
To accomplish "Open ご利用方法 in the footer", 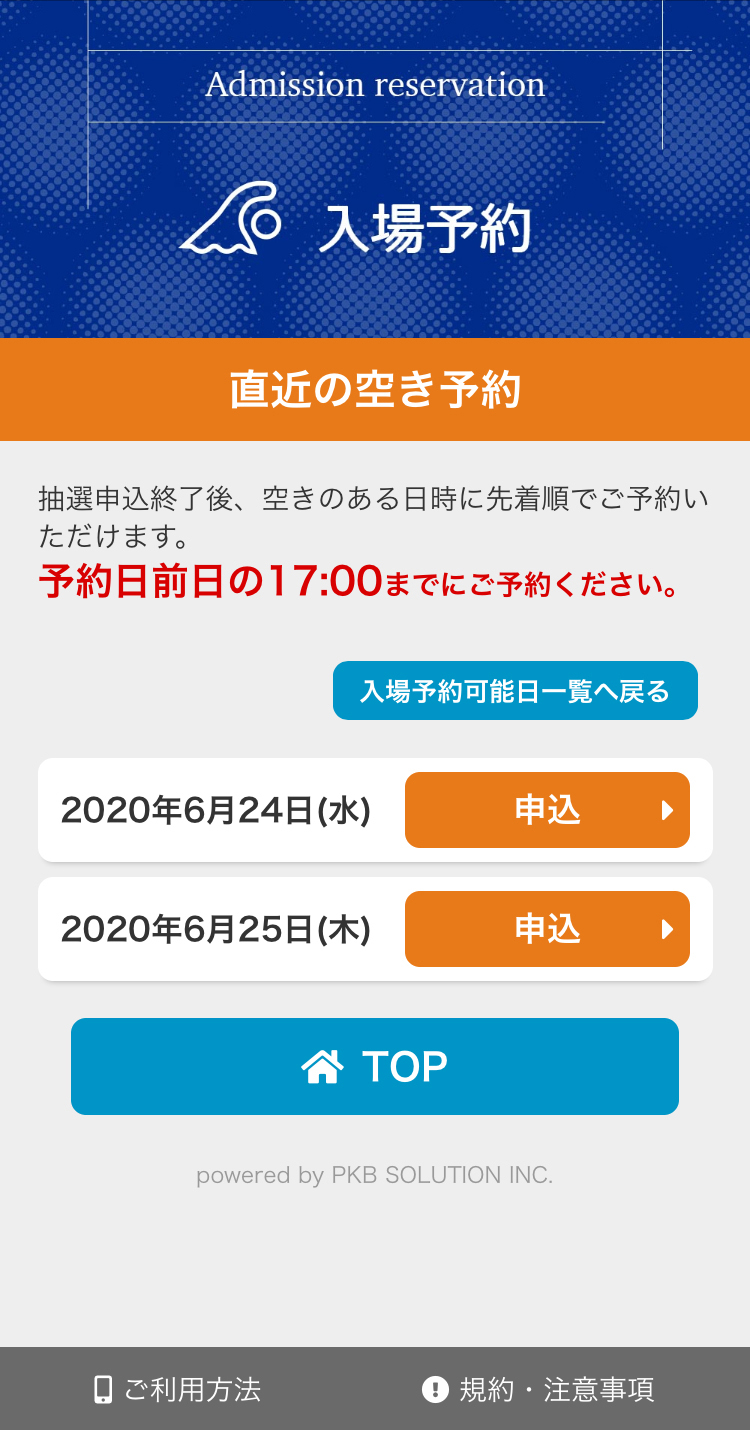I will pyautogui.click(x=177, y=1389).
